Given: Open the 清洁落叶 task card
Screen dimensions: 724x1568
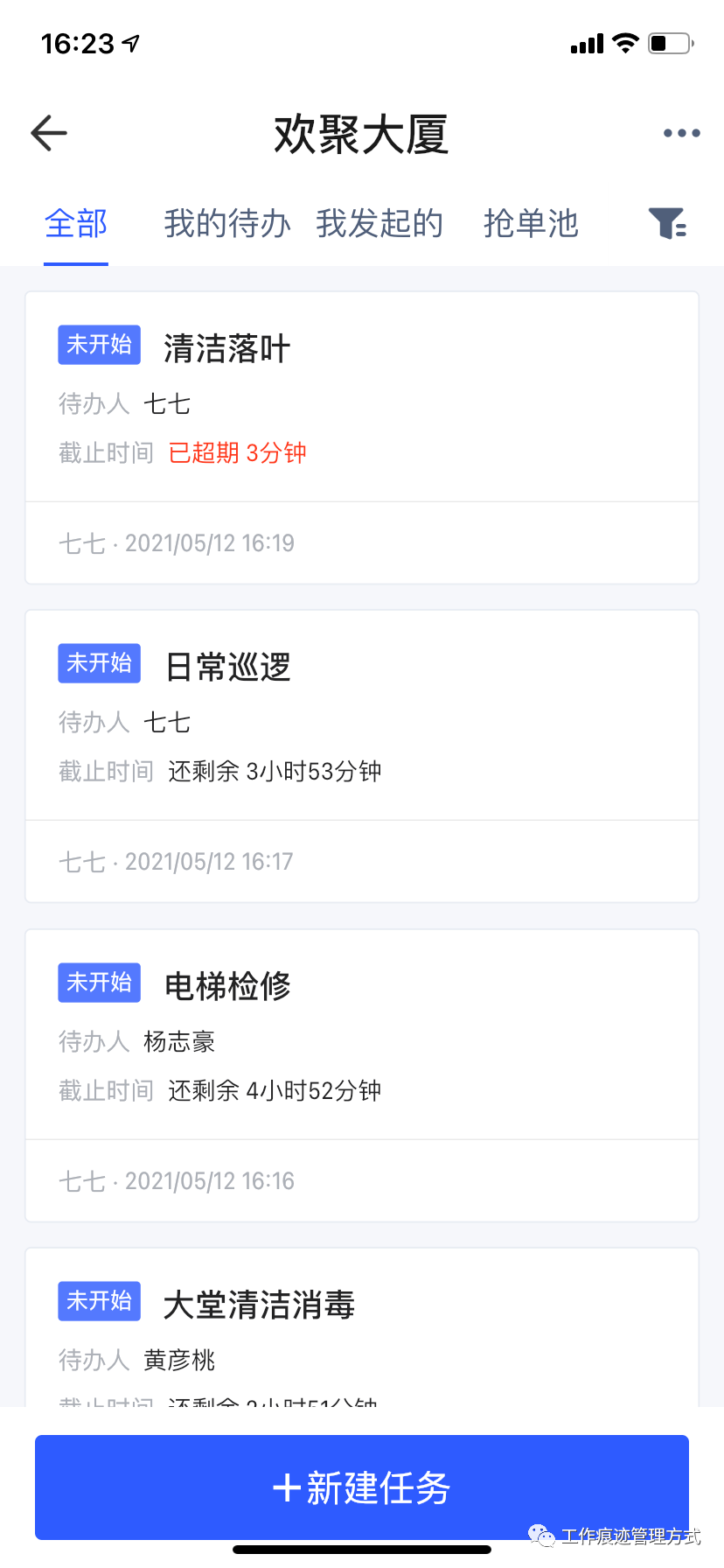Looking at the screenshot, I should click(362, 437).
